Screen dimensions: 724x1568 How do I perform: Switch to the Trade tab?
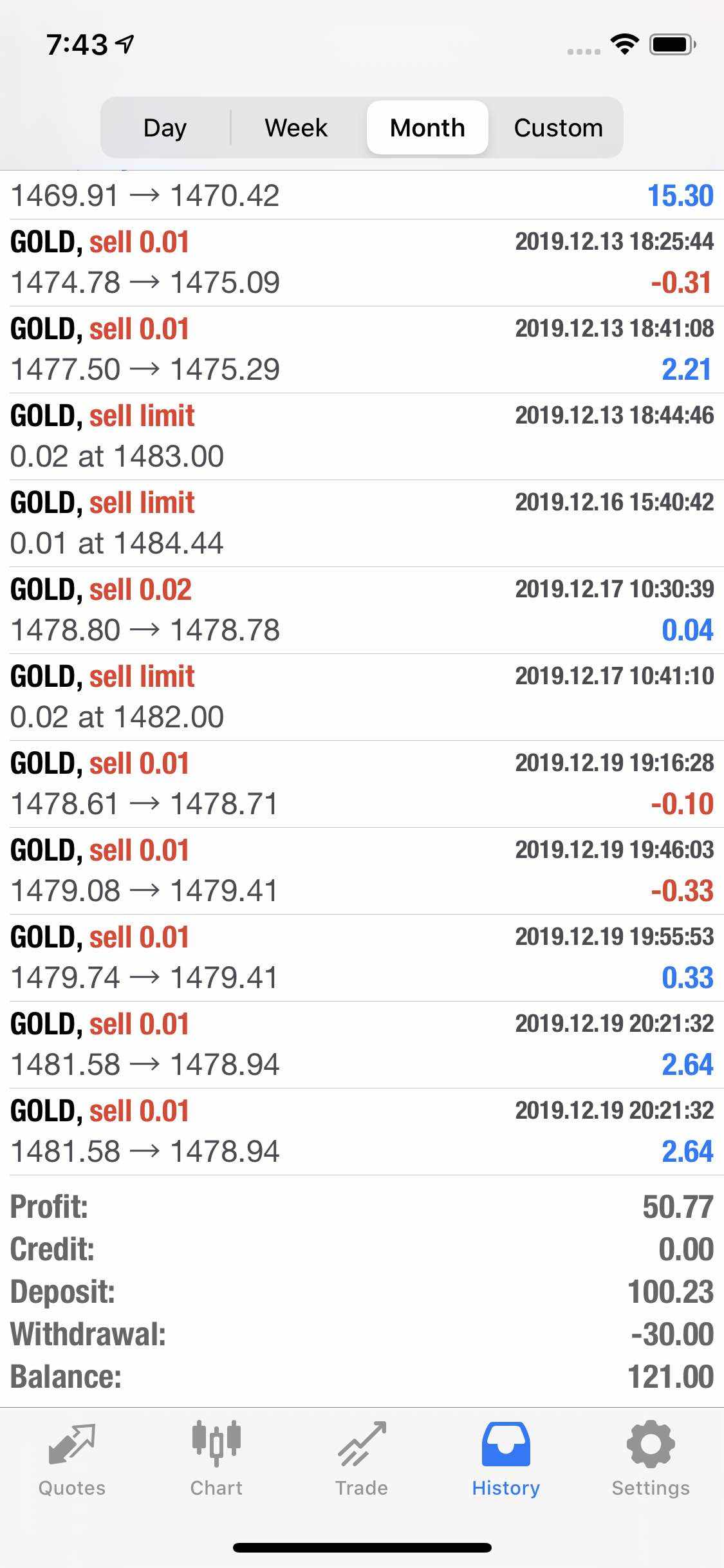[362, 1459]
